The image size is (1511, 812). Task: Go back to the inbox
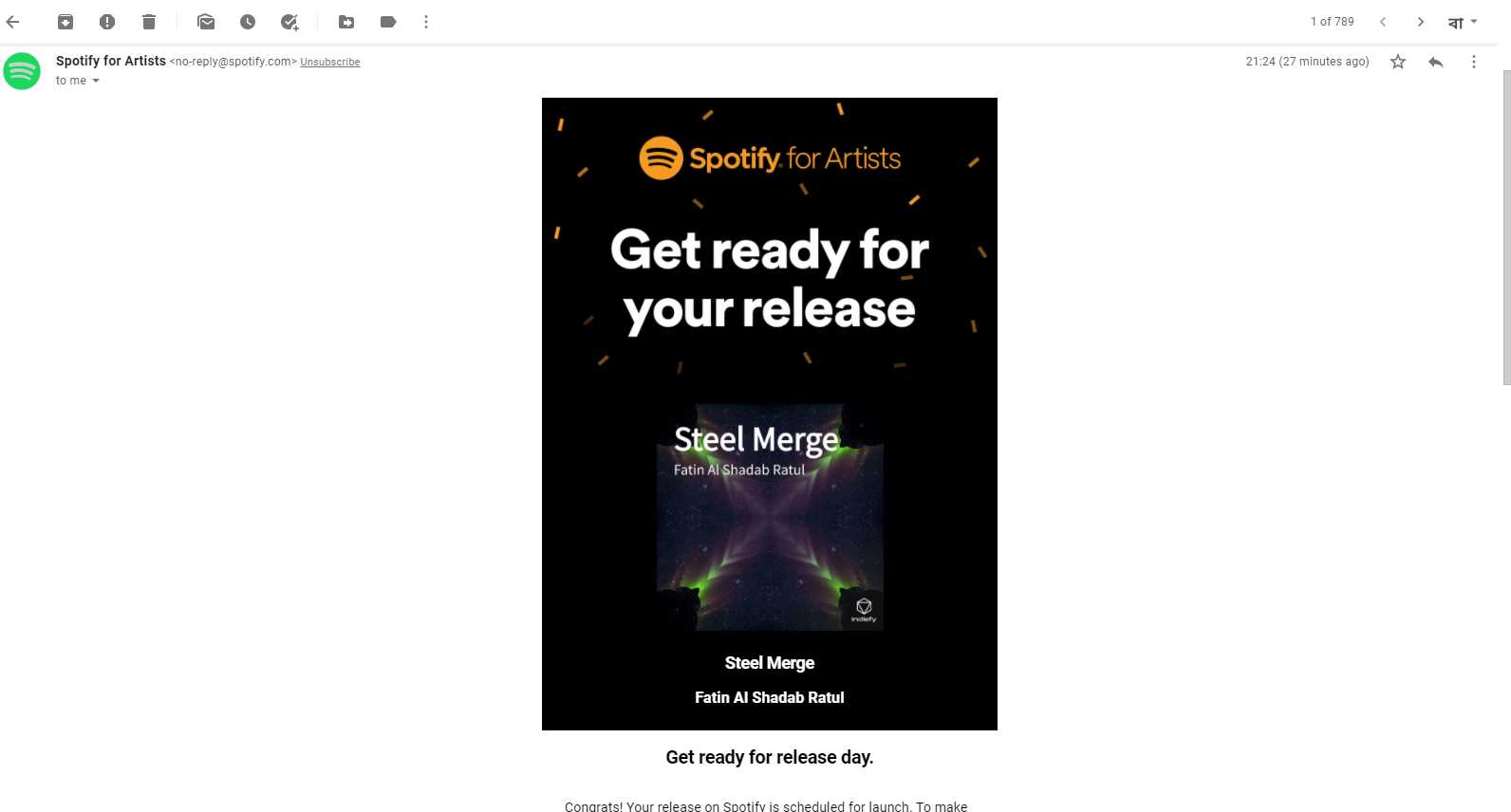(x=13, y=22)
